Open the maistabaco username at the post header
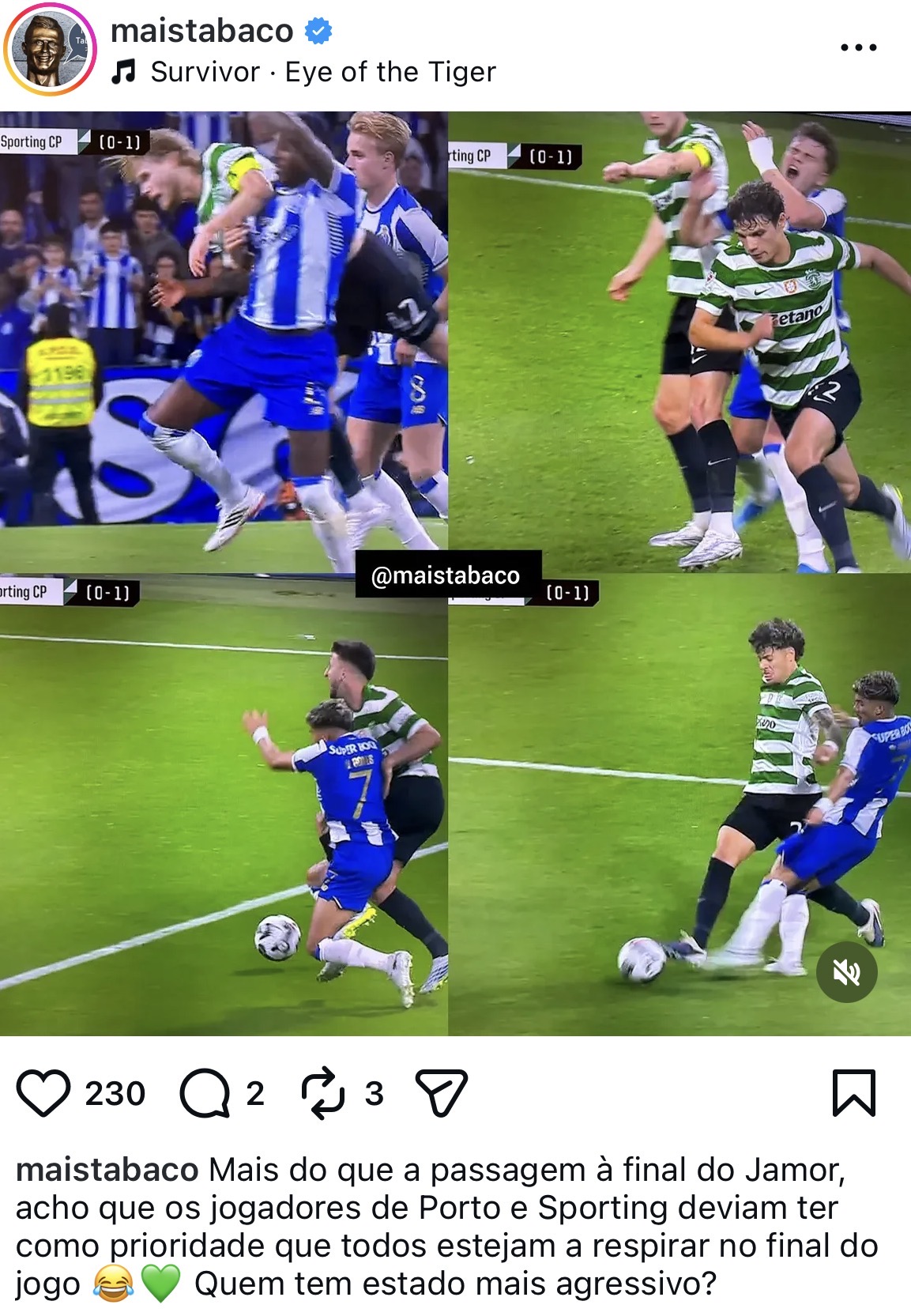The height and width of the screenshot is (1316, 911). tap(202, 31)
